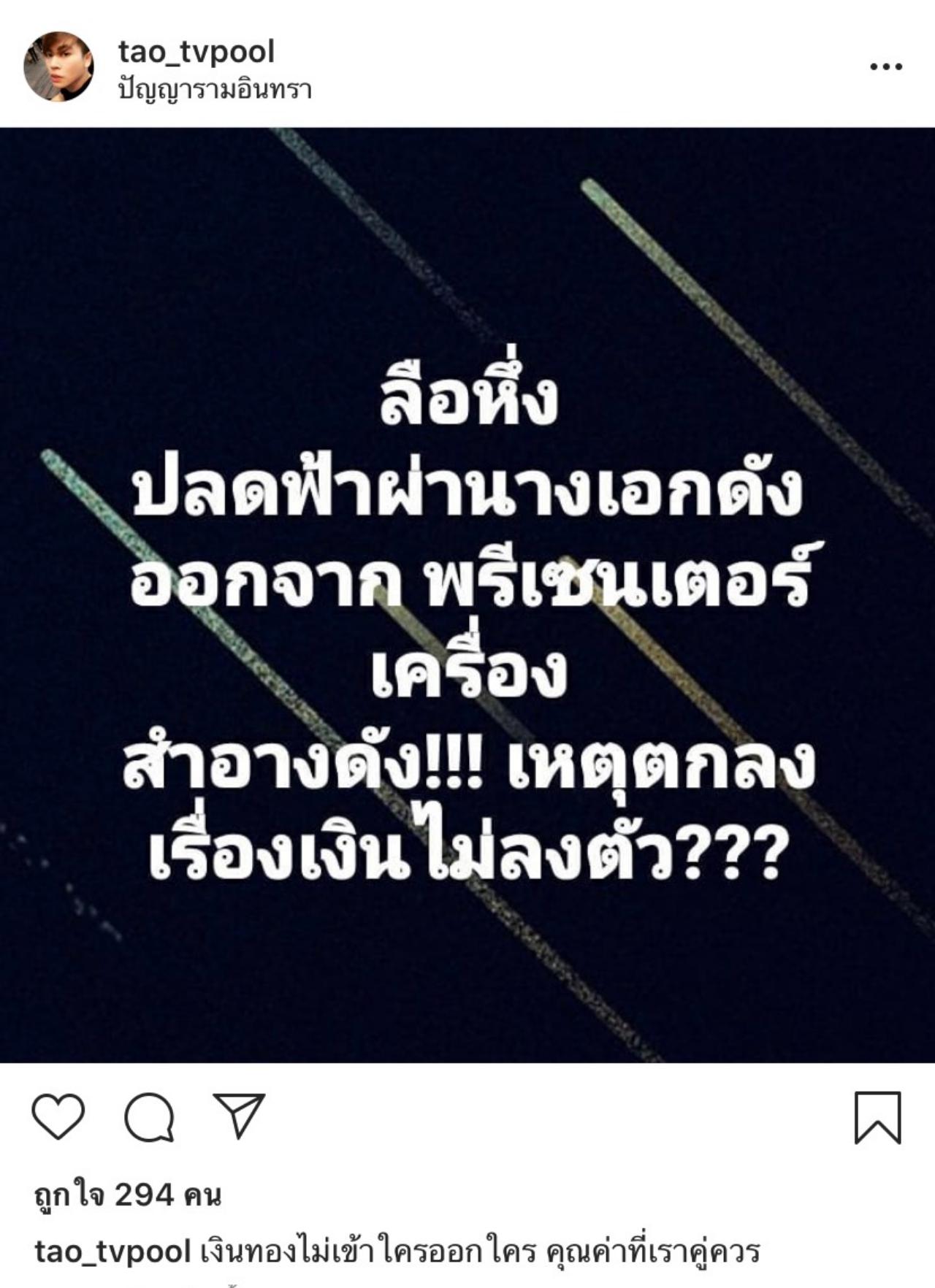This screenshot has width=935, height=1288.
Task: Open comments with the speech bubble icon
Action: tap(149, 1116)
